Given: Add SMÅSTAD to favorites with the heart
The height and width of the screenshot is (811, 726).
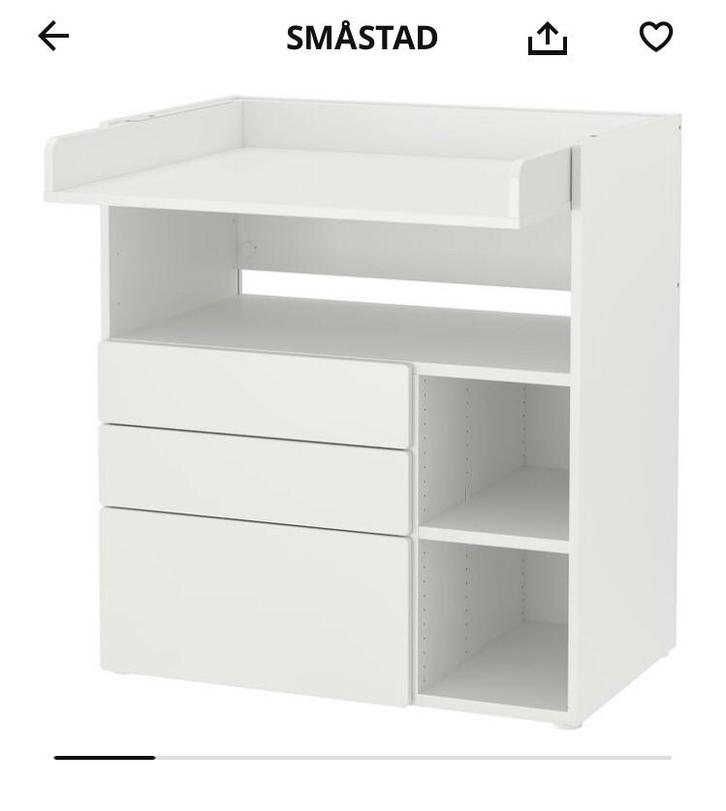Looking at the screenshot, I should click(x=656, y=37).
